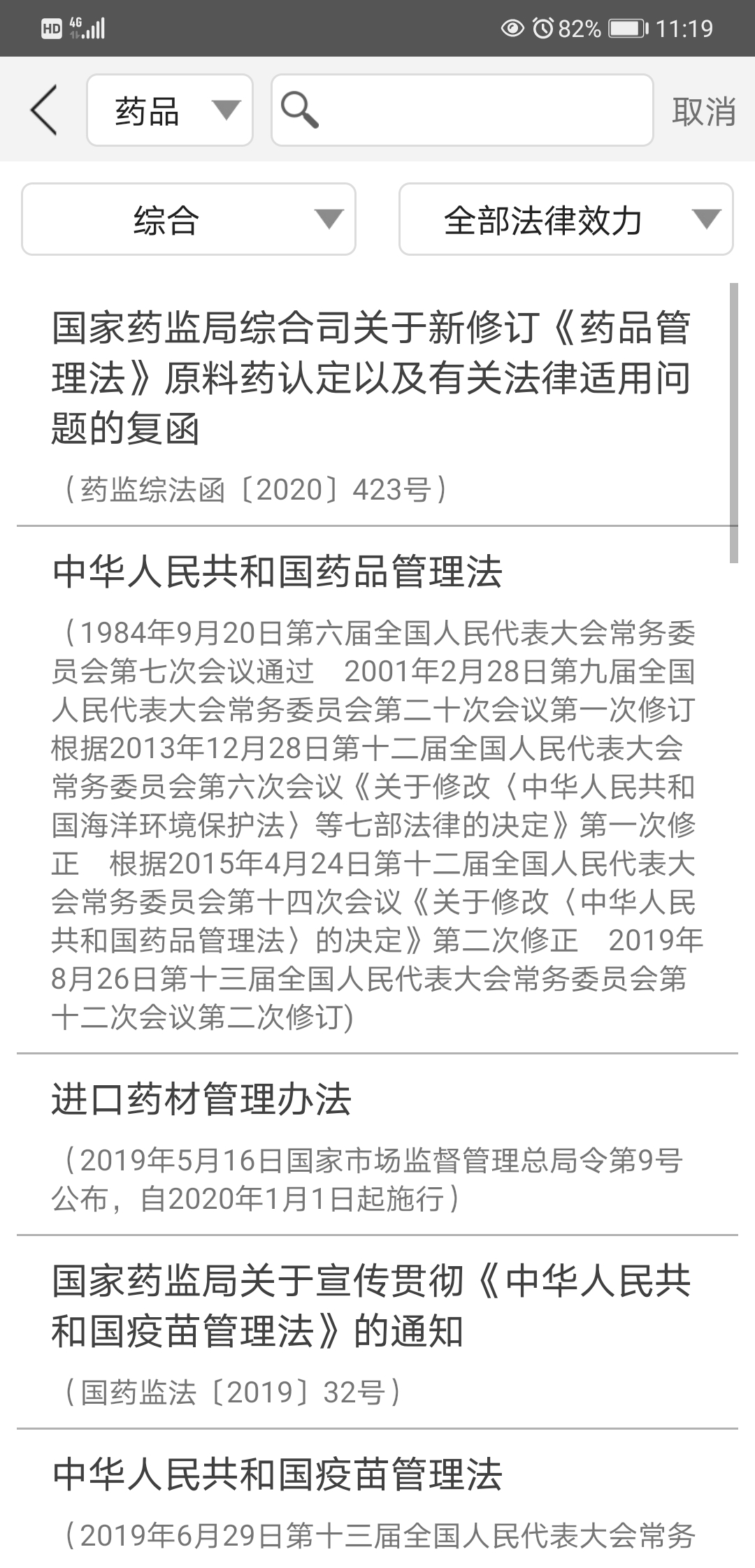
Task: Expand the 综合 sorting dropdown
Action: tap(187, 220)
